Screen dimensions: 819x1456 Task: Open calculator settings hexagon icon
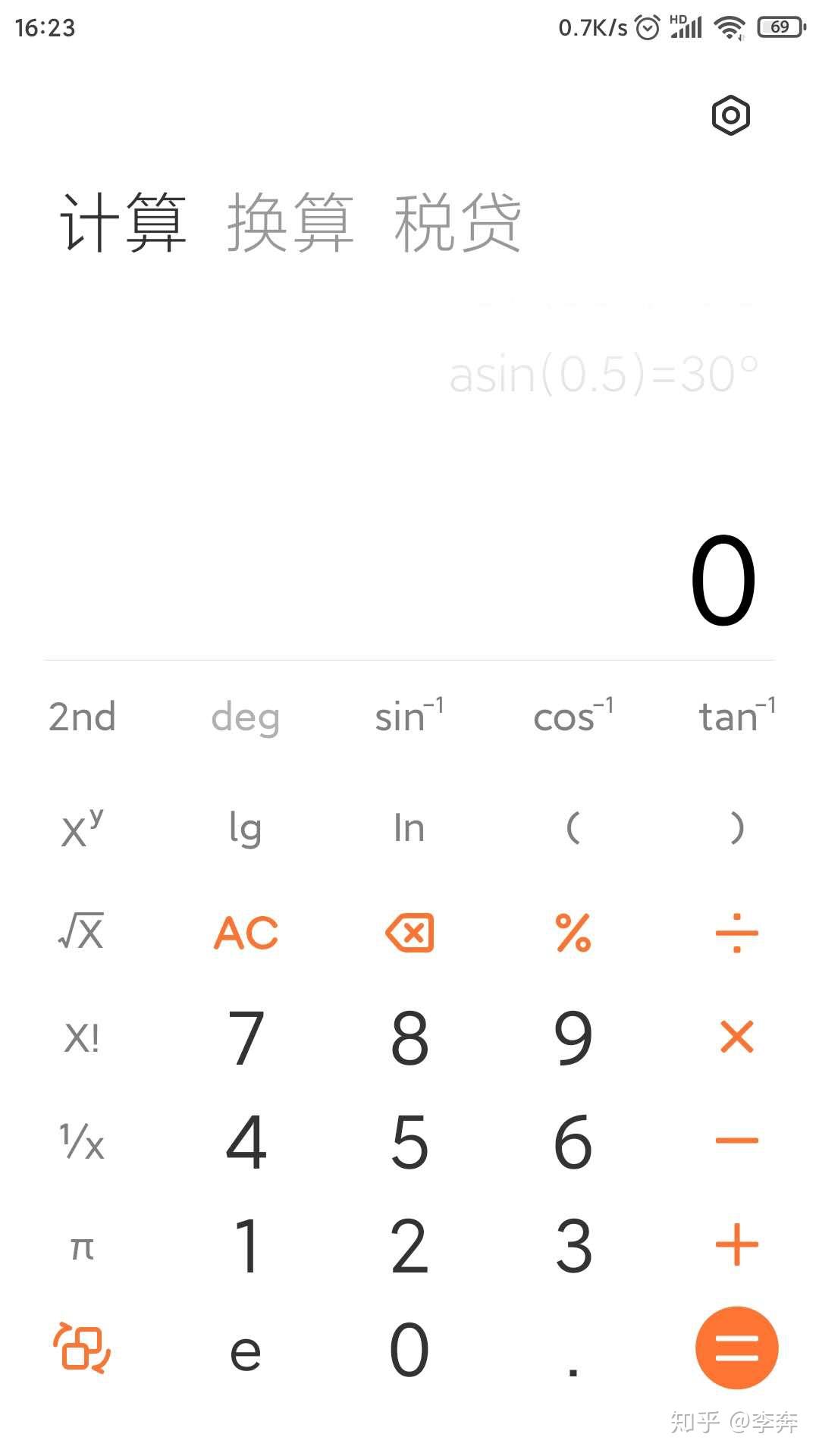[730, 116]
